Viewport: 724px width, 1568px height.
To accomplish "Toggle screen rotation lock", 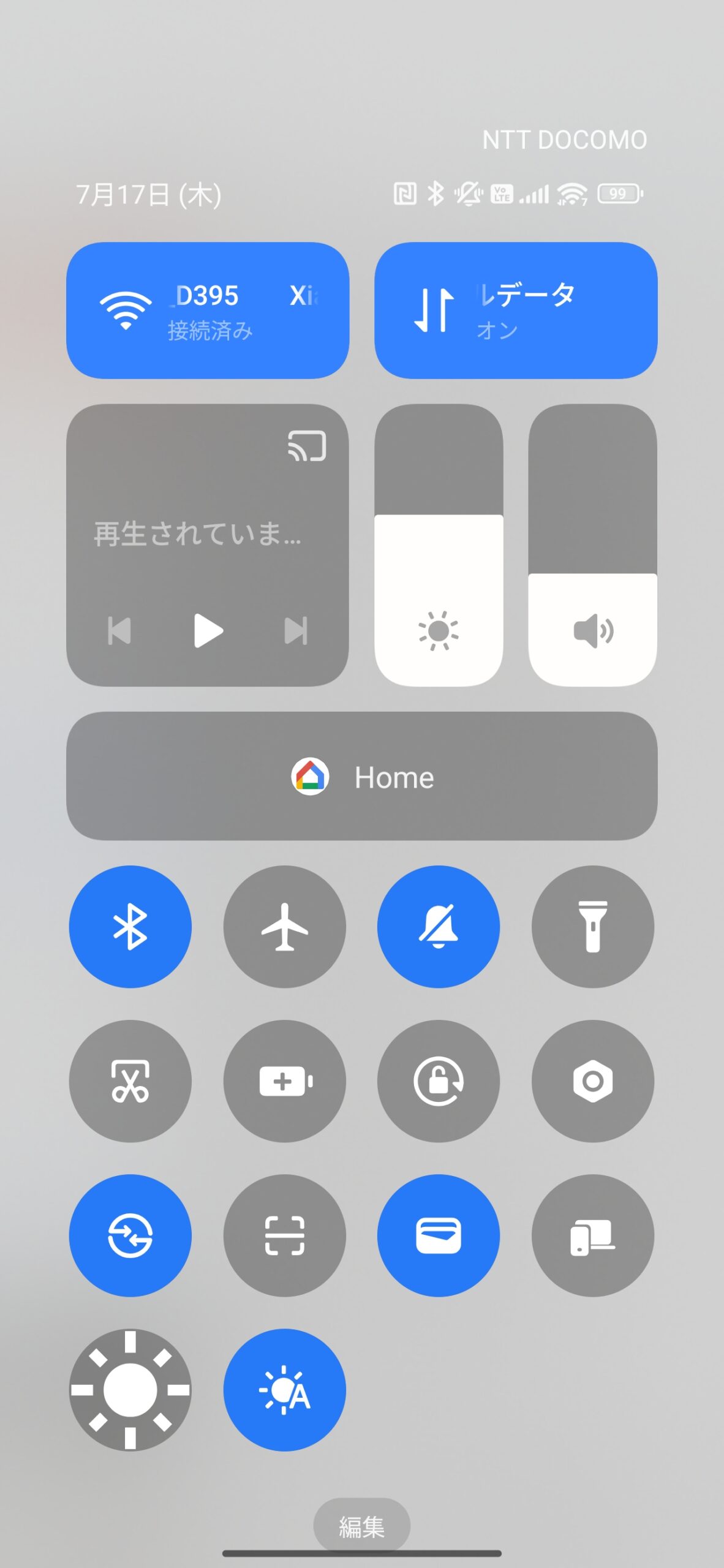I will tap(438, 1080).
